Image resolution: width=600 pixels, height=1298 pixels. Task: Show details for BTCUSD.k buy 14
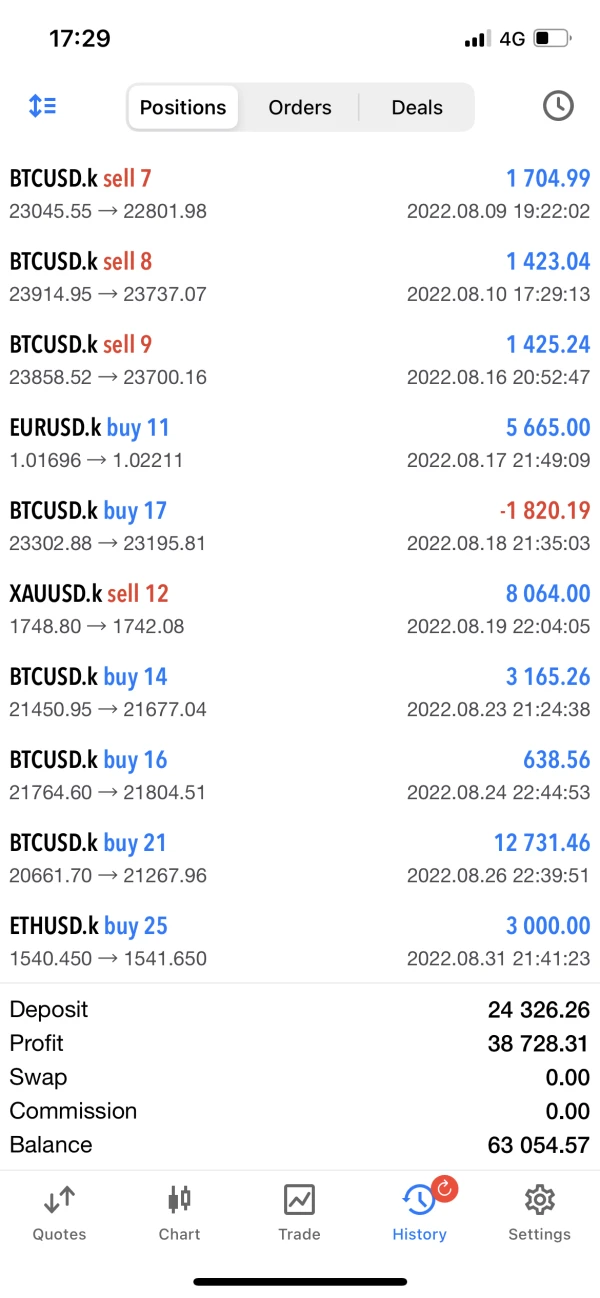[300, 692]
